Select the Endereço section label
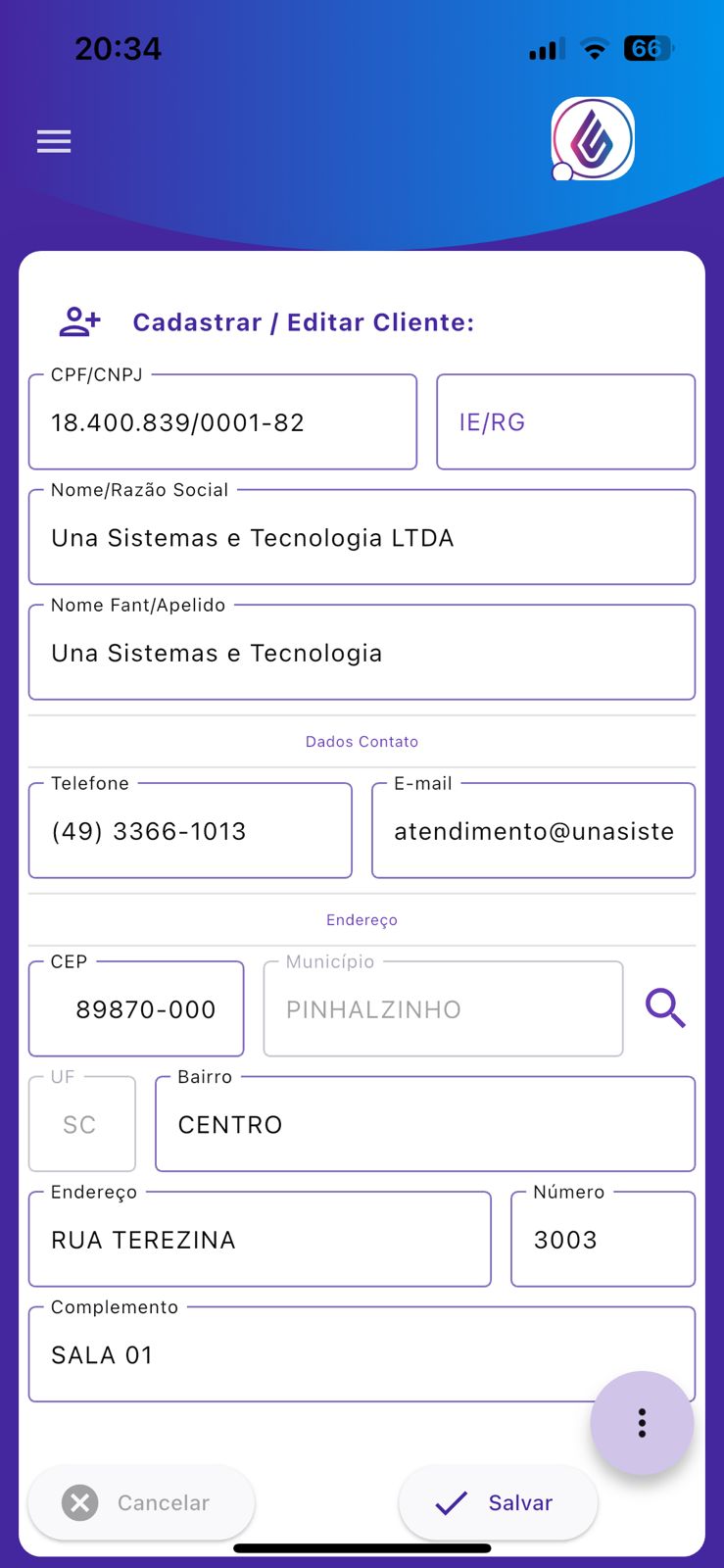This screenshot has width=724, height=1568. [x=362, y=919]
